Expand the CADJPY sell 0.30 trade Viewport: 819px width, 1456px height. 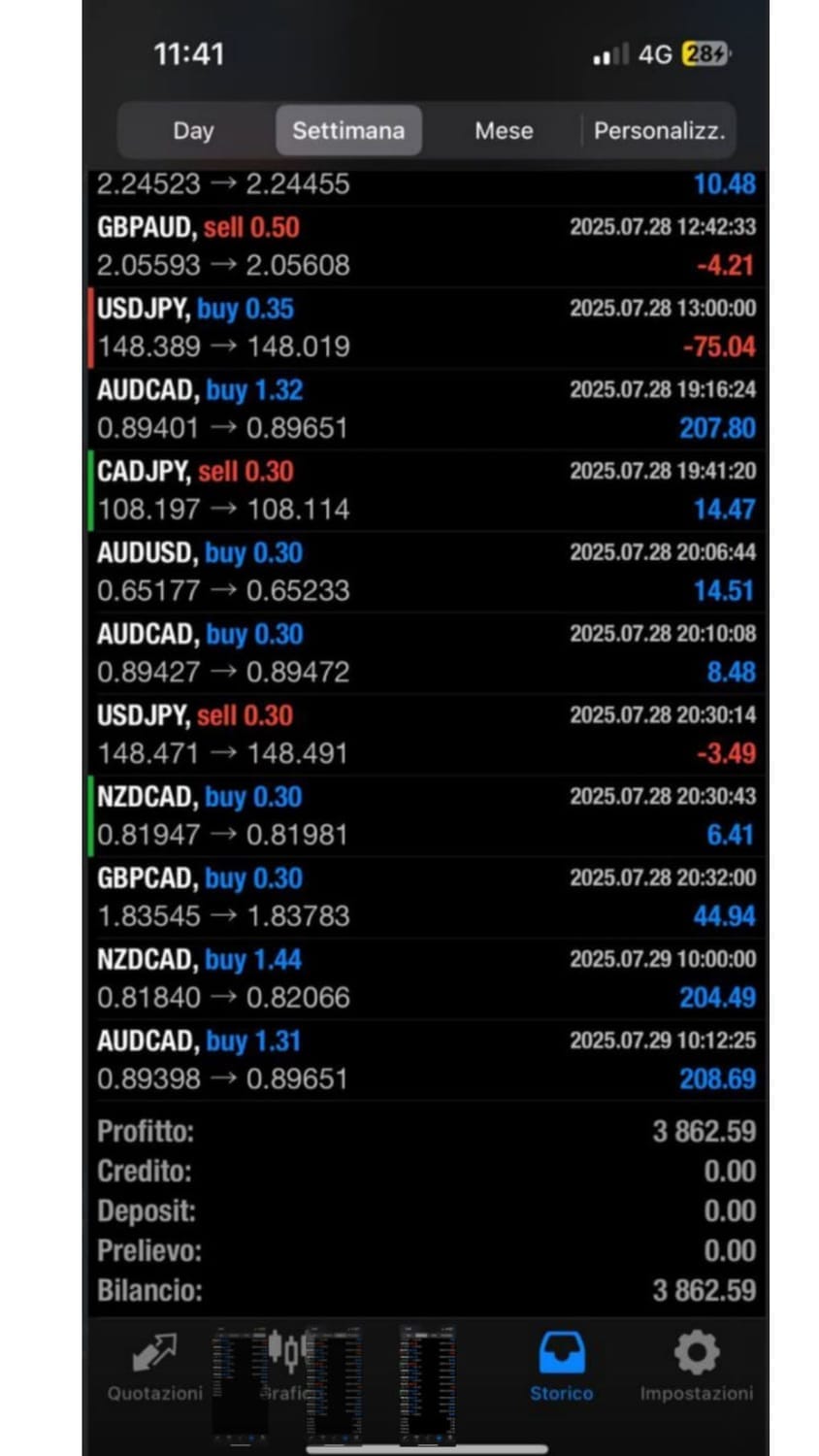425,491
